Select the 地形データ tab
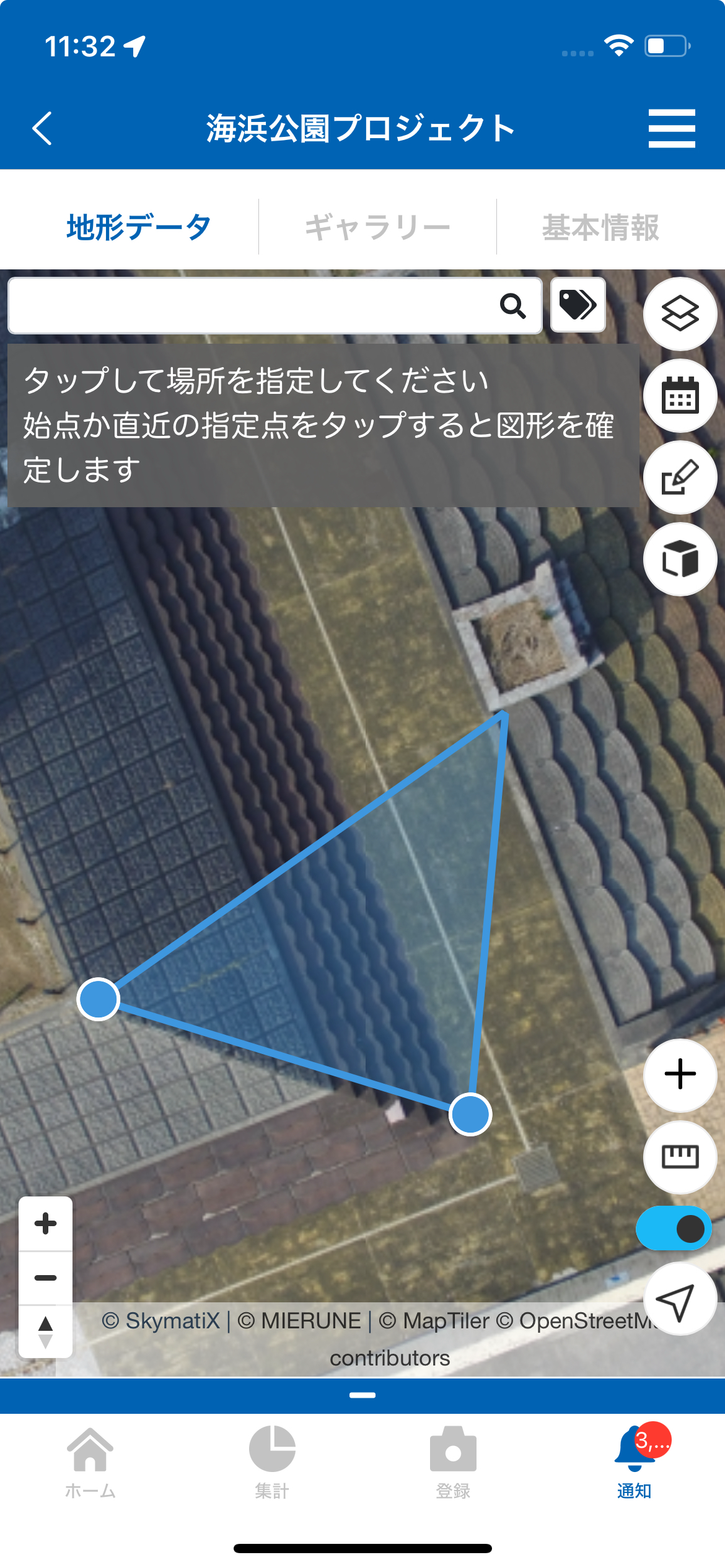This screenshot has height=1568, width=725. [138, 227]
